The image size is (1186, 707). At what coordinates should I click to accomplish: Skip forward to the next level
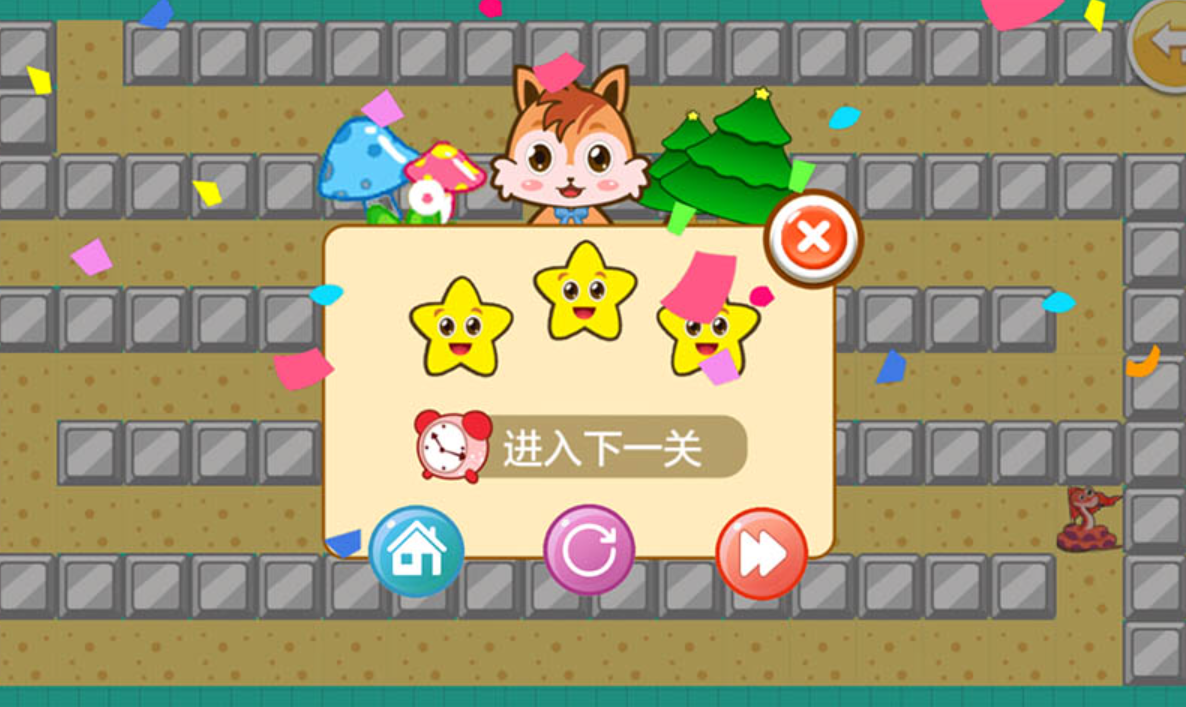(x=761, y=553)
